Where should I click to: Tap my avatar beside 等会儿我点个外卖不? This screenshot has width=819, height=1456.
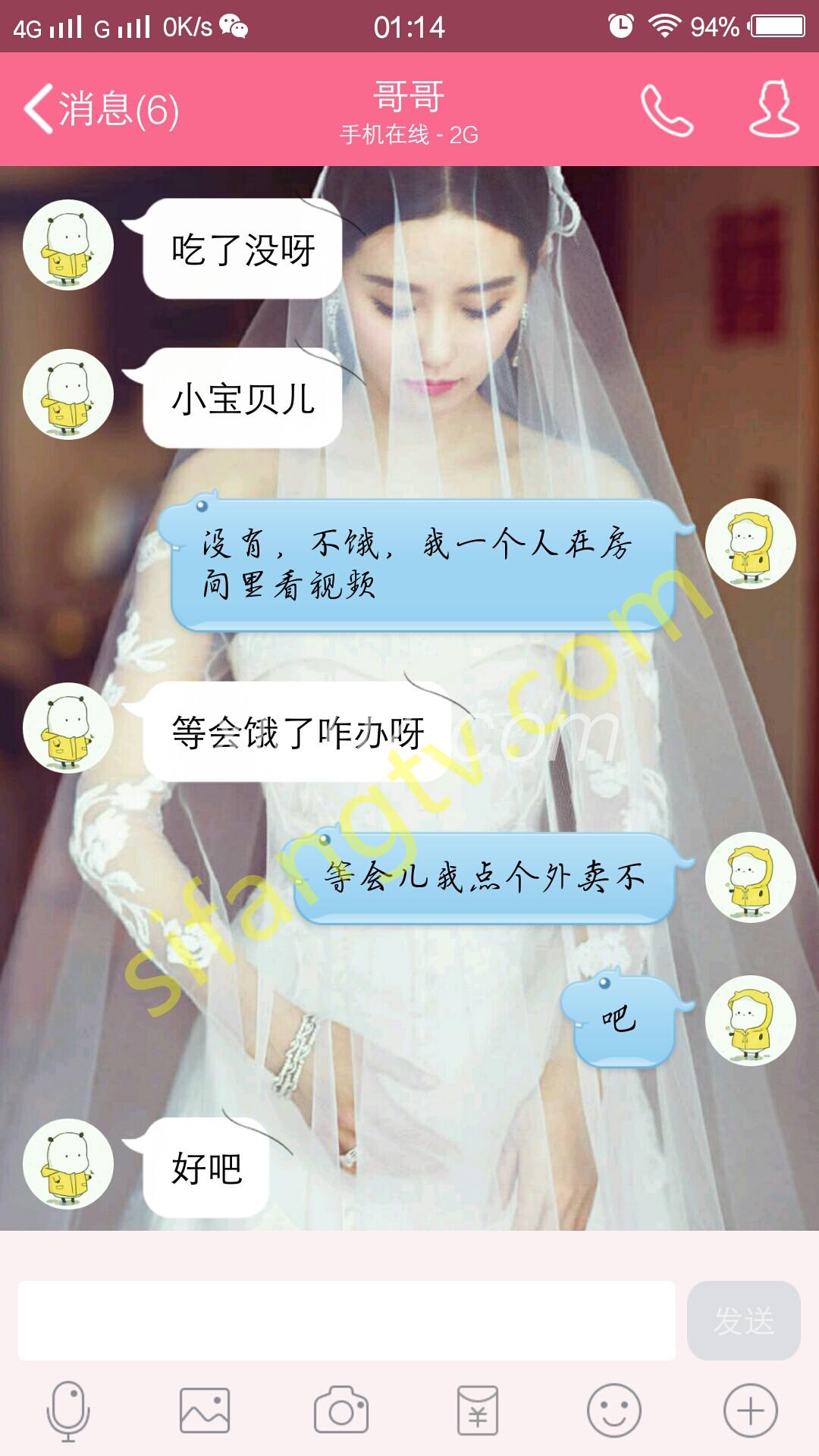750,877
